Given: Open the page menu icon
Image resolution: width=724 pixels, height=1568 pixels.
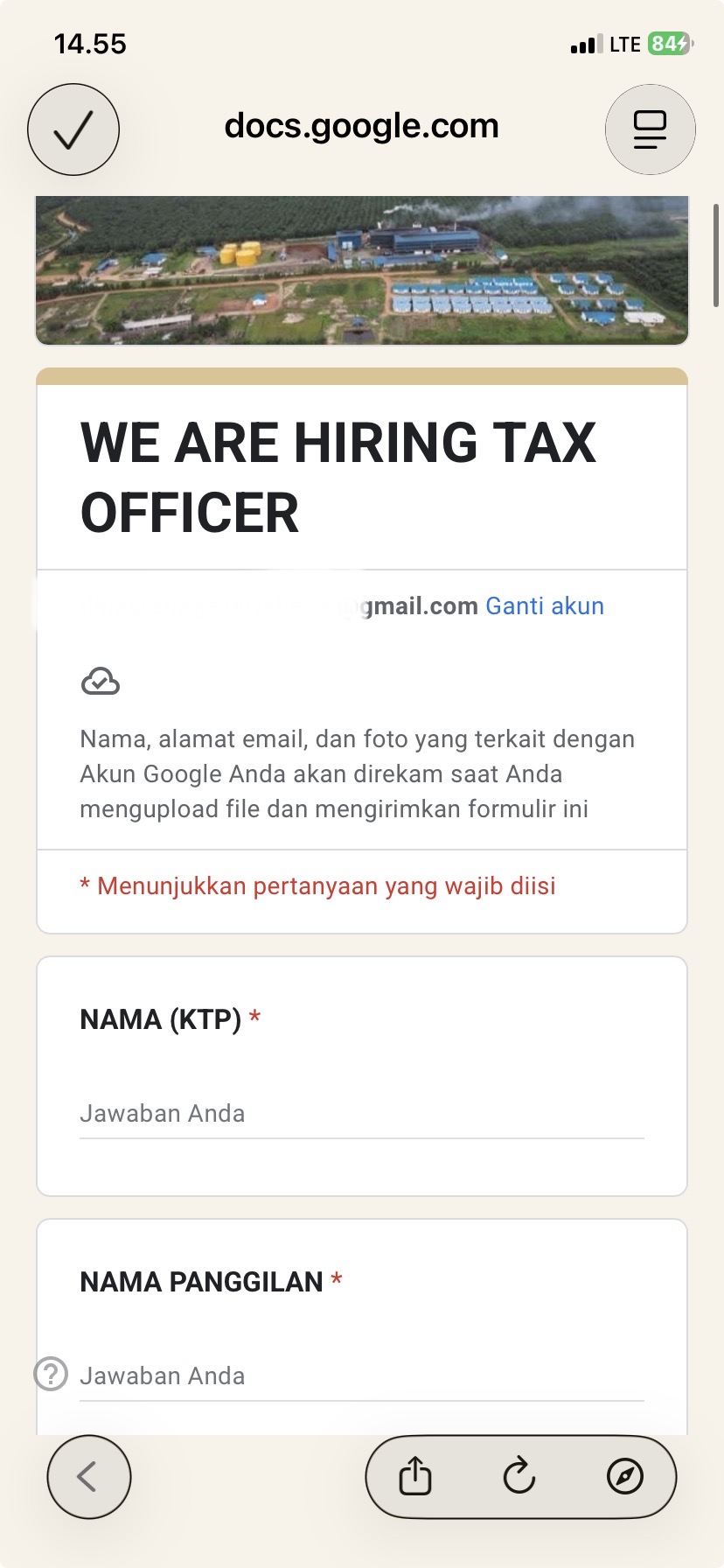Looking at the screenshot, I should [650, 129].
